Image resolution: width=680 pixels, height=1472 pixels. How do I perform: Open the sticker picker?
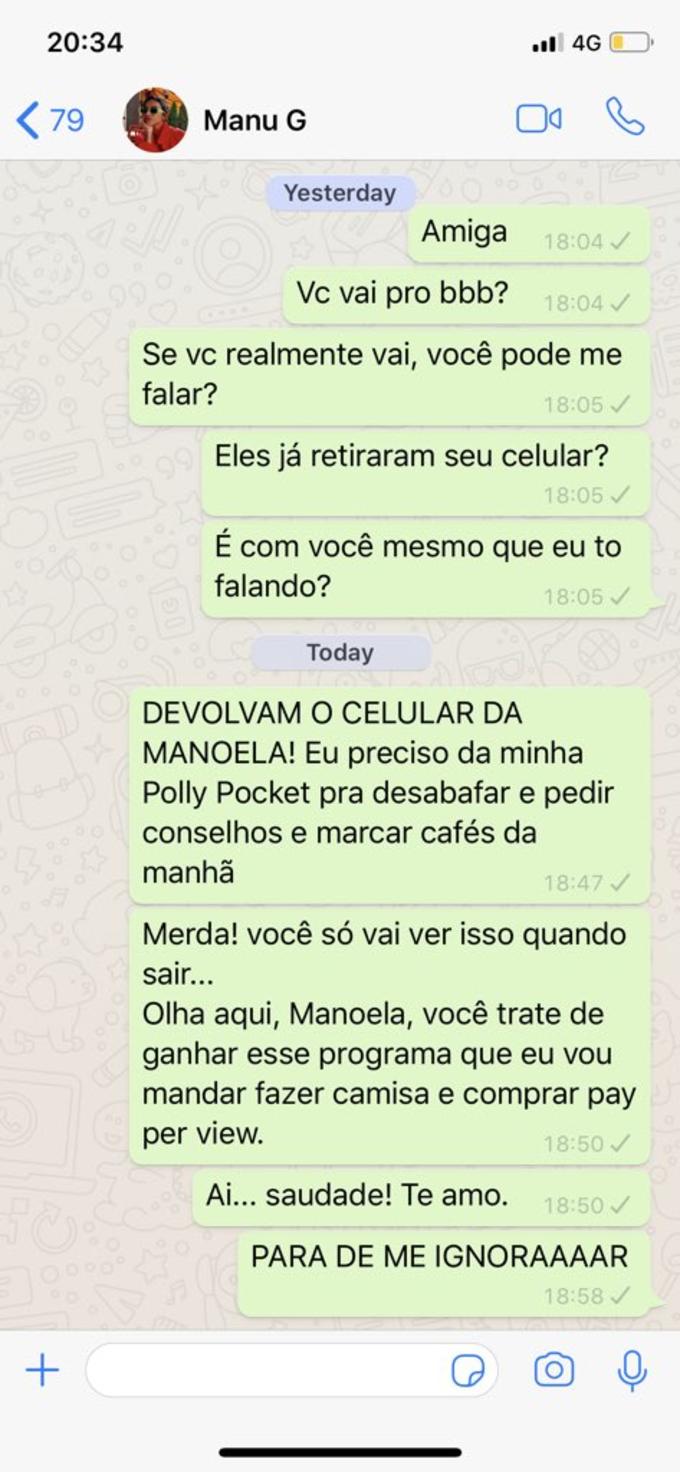click(x=468, y=1370)
